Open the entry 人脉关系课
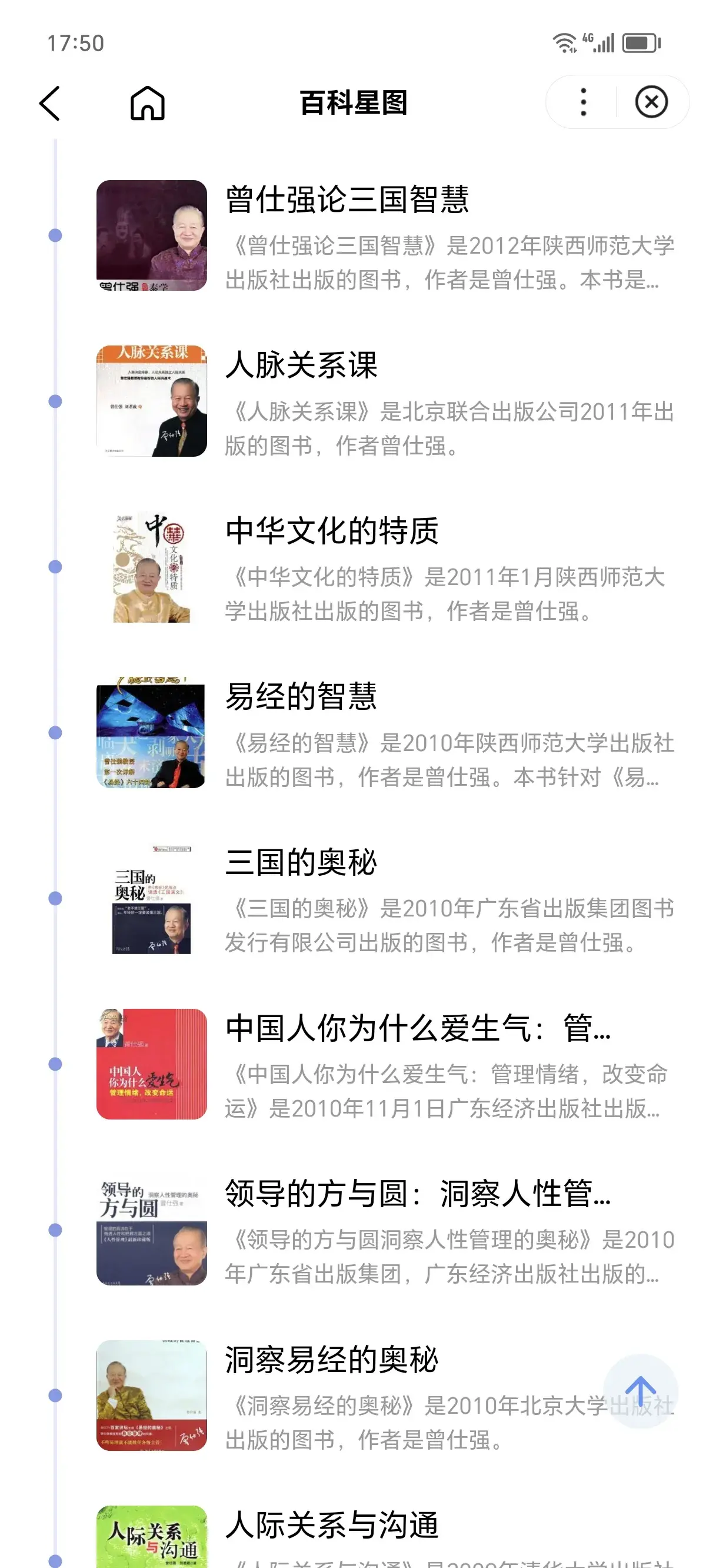706x1568 pixels. 301,365
